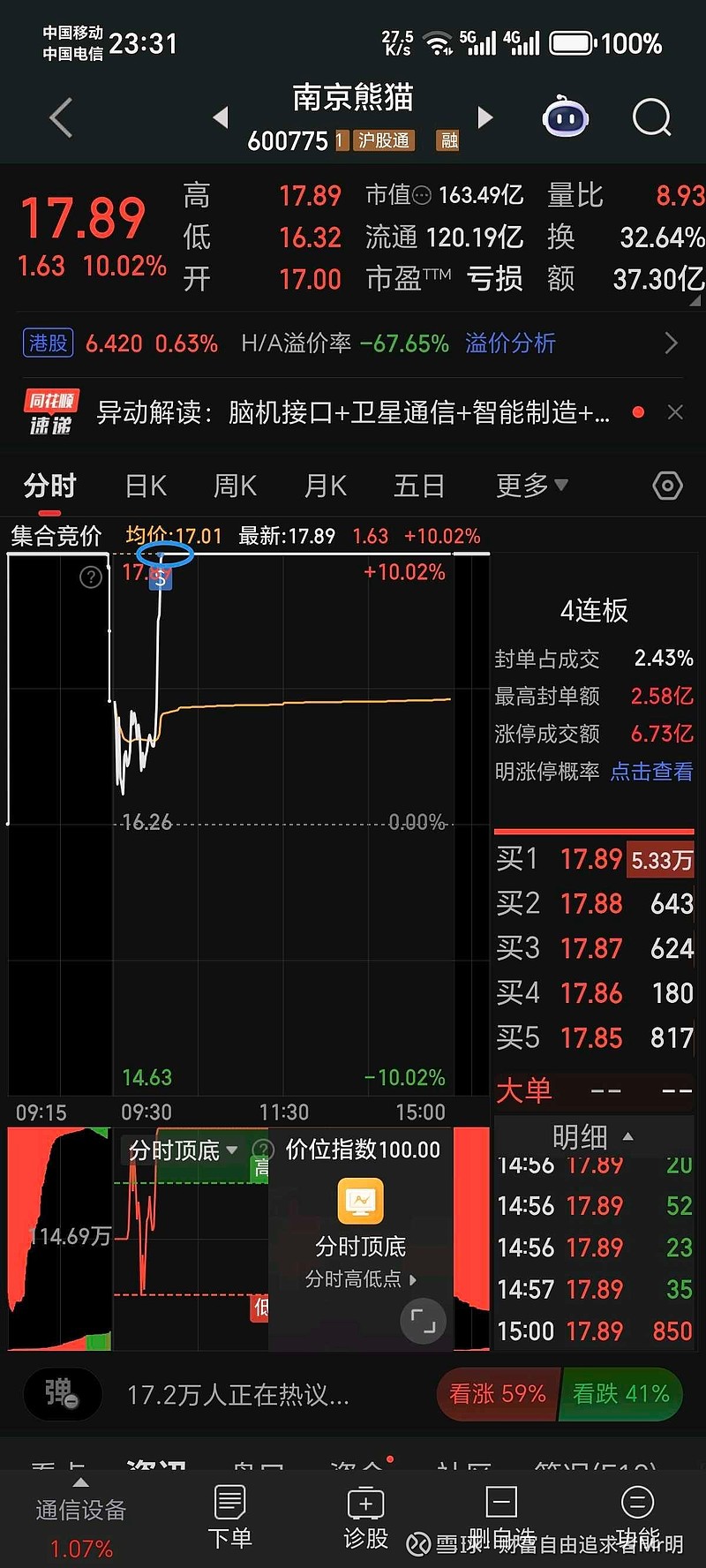
Task: Open the AI assistant robot
Action: click(x=565, y=117)
